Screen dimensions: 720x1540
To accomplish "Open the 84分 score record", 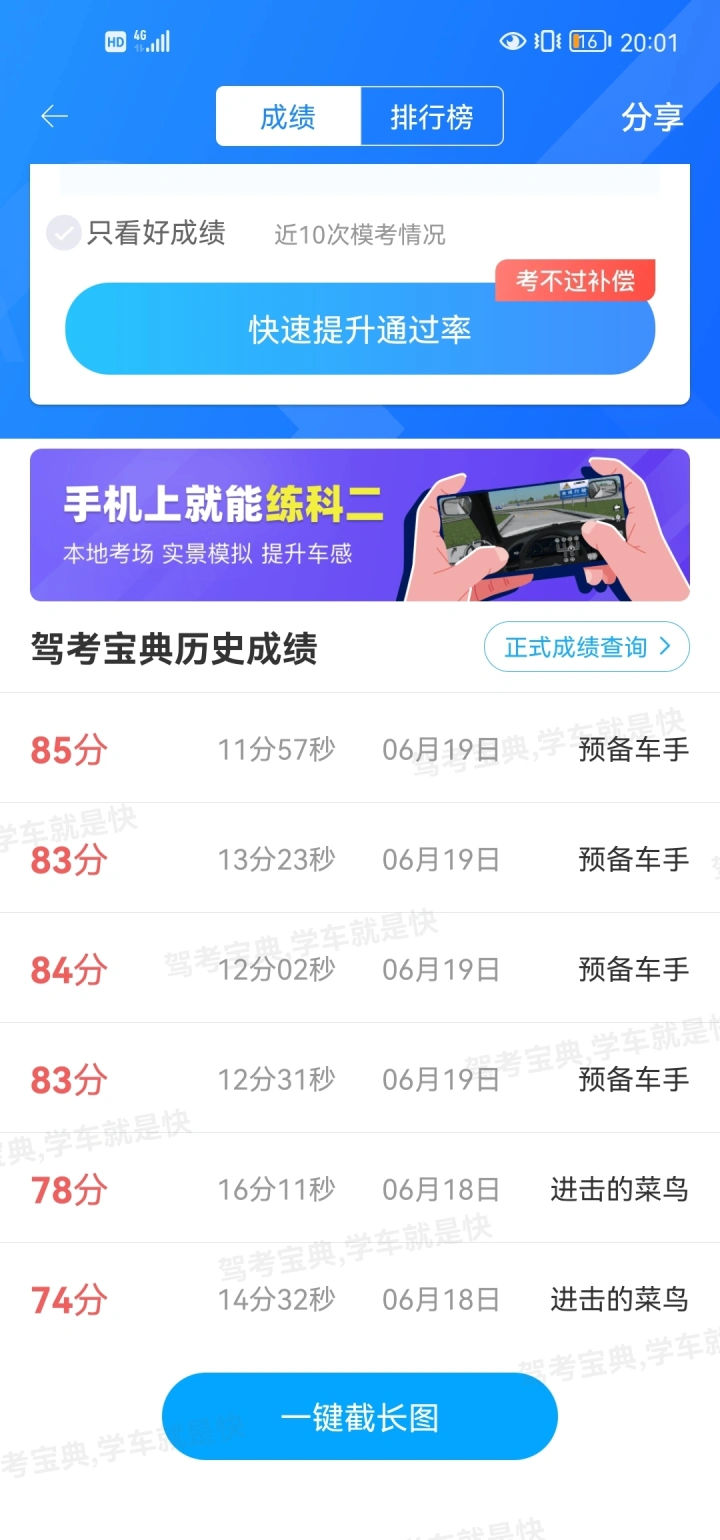I will pyautogui.click(x=360, y=969).
